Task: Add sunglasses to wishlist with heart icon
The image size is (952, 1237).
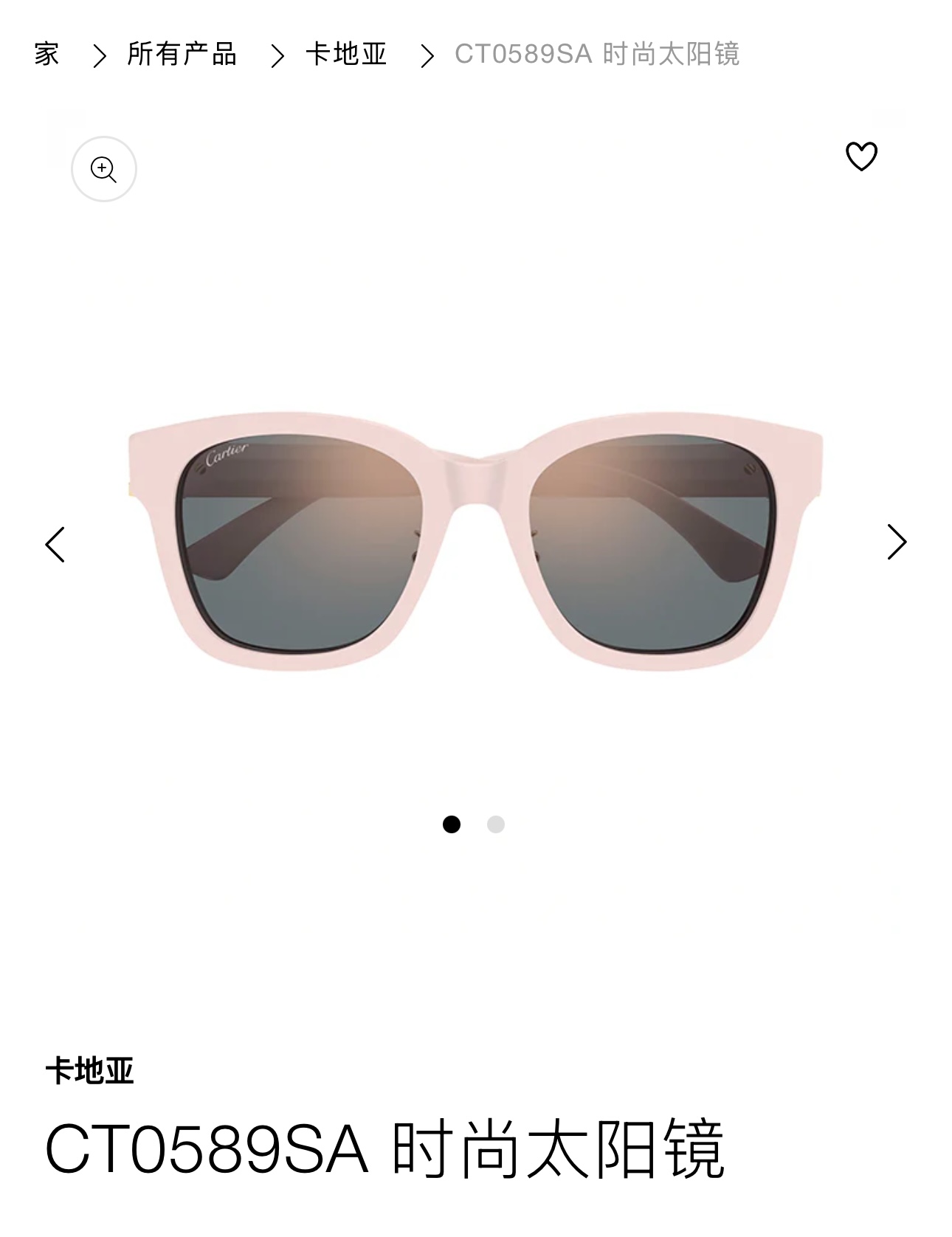Action: click(x=861, y=156)
